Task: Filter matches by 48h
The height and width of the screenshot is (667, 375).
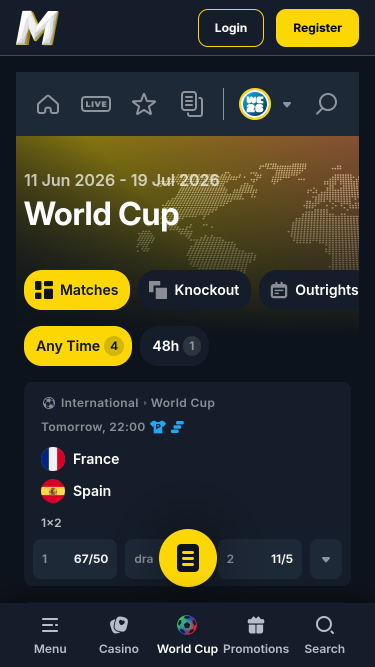Action: coord(174,346)
